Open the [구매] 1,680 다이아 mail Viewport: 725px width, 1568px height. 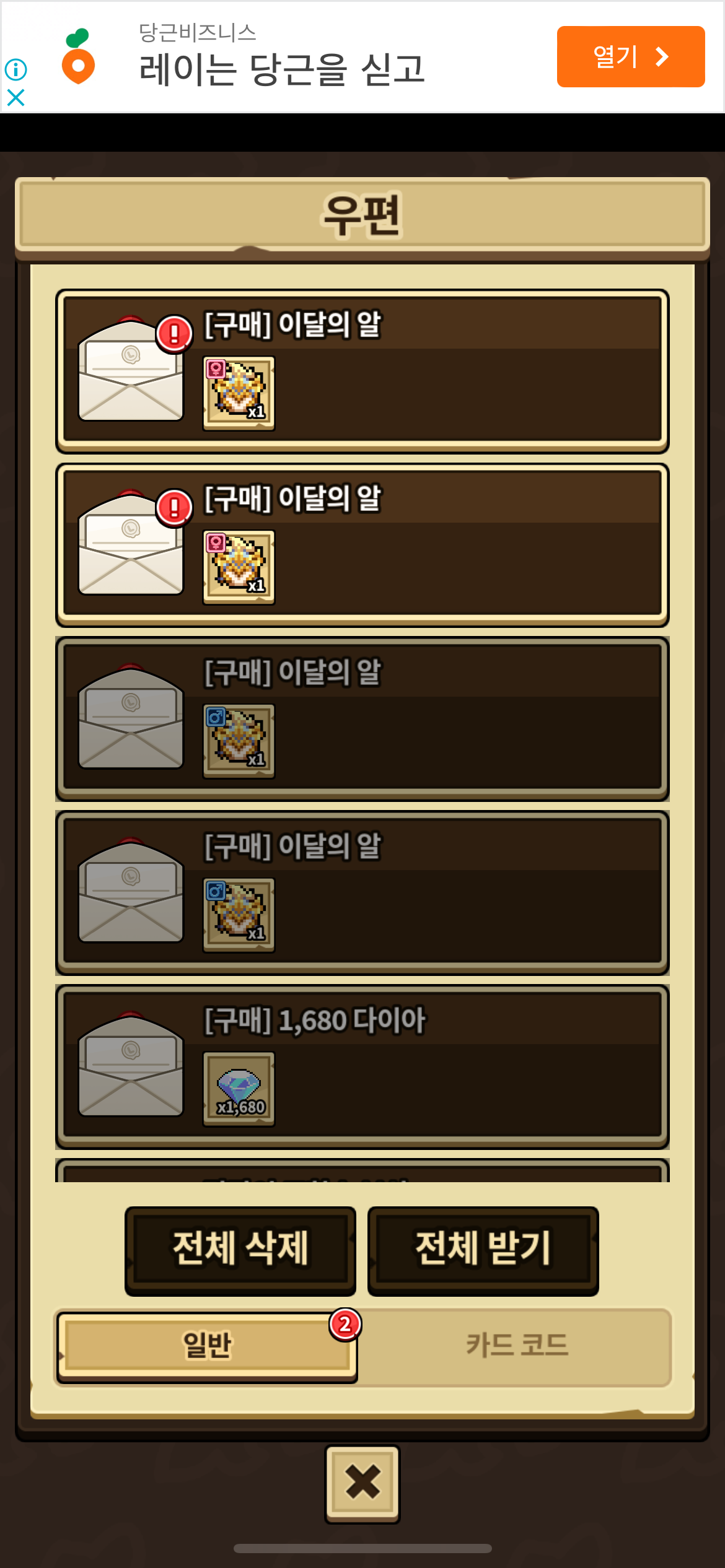[362, 1066]
